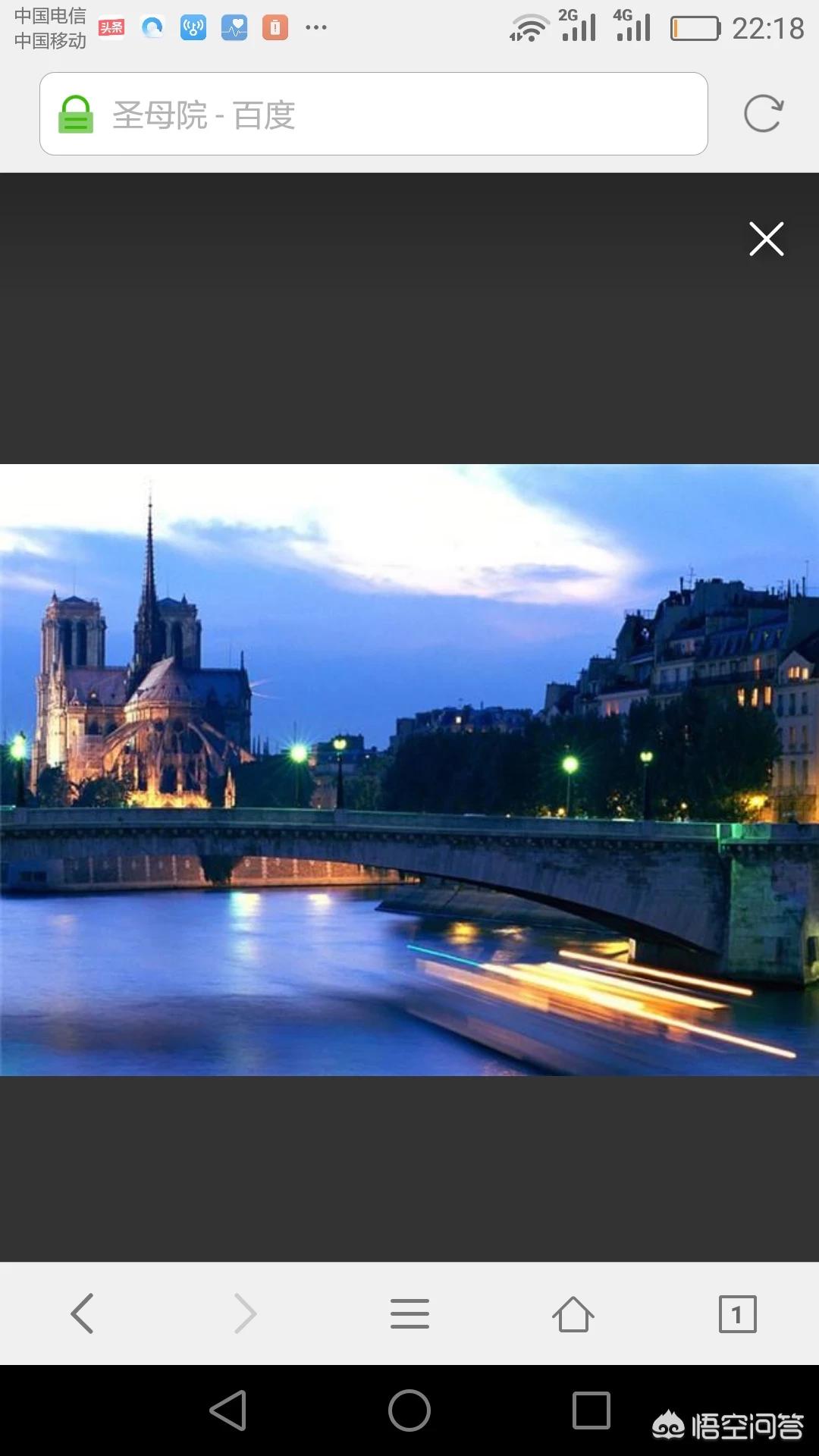Tap the system home button
The width and height of the screenshot is (819, 1456).
pyautogui.click(x=409, y=1410)
